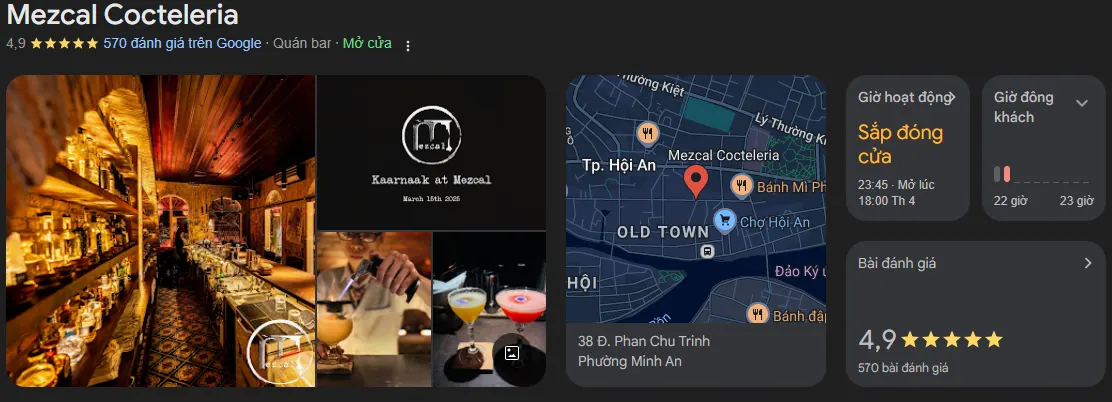
Task: Open the Kaarnaak at Mezcal poster photo
Action: point(431,152)
